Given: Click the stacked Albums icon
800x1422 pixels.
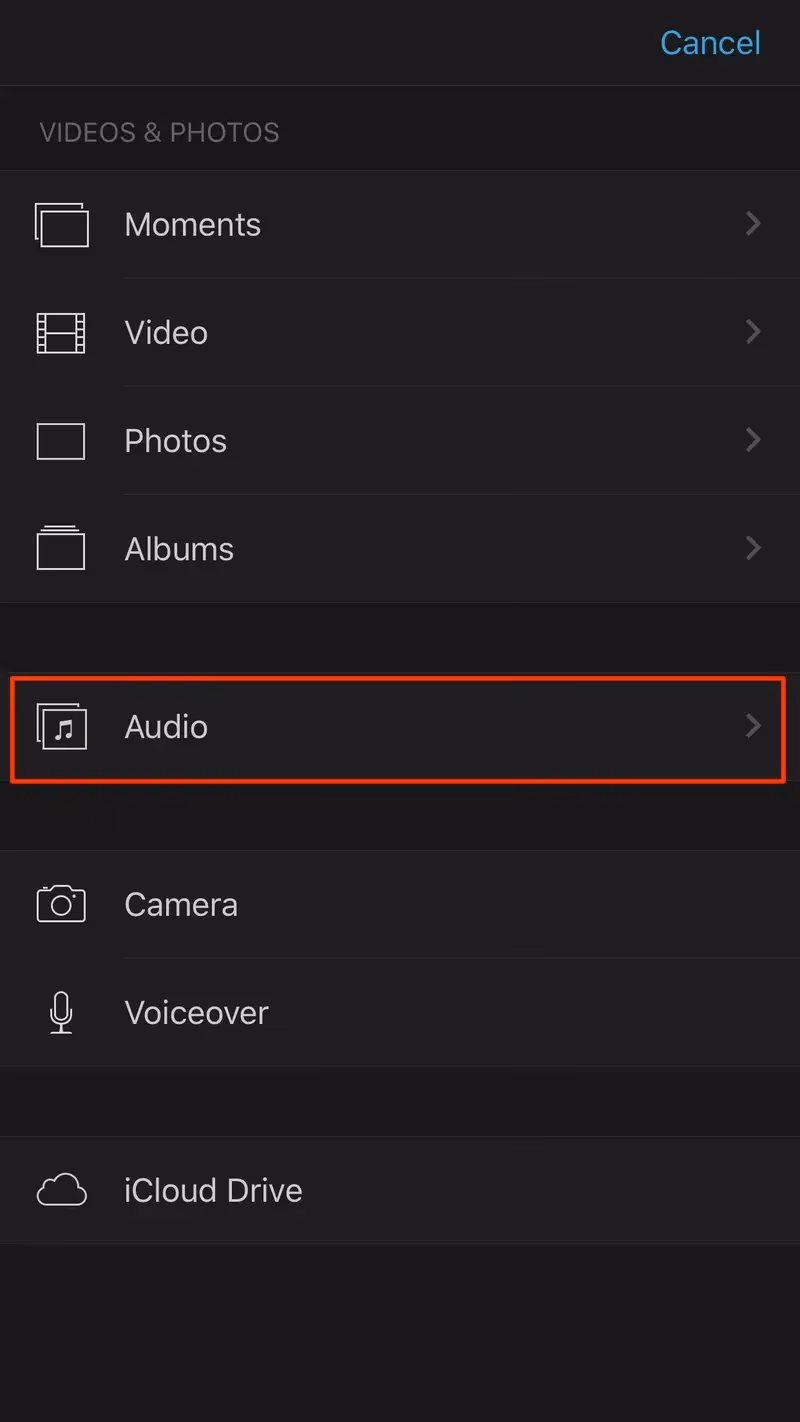Looking at the screenshot, I should point(60,548).
